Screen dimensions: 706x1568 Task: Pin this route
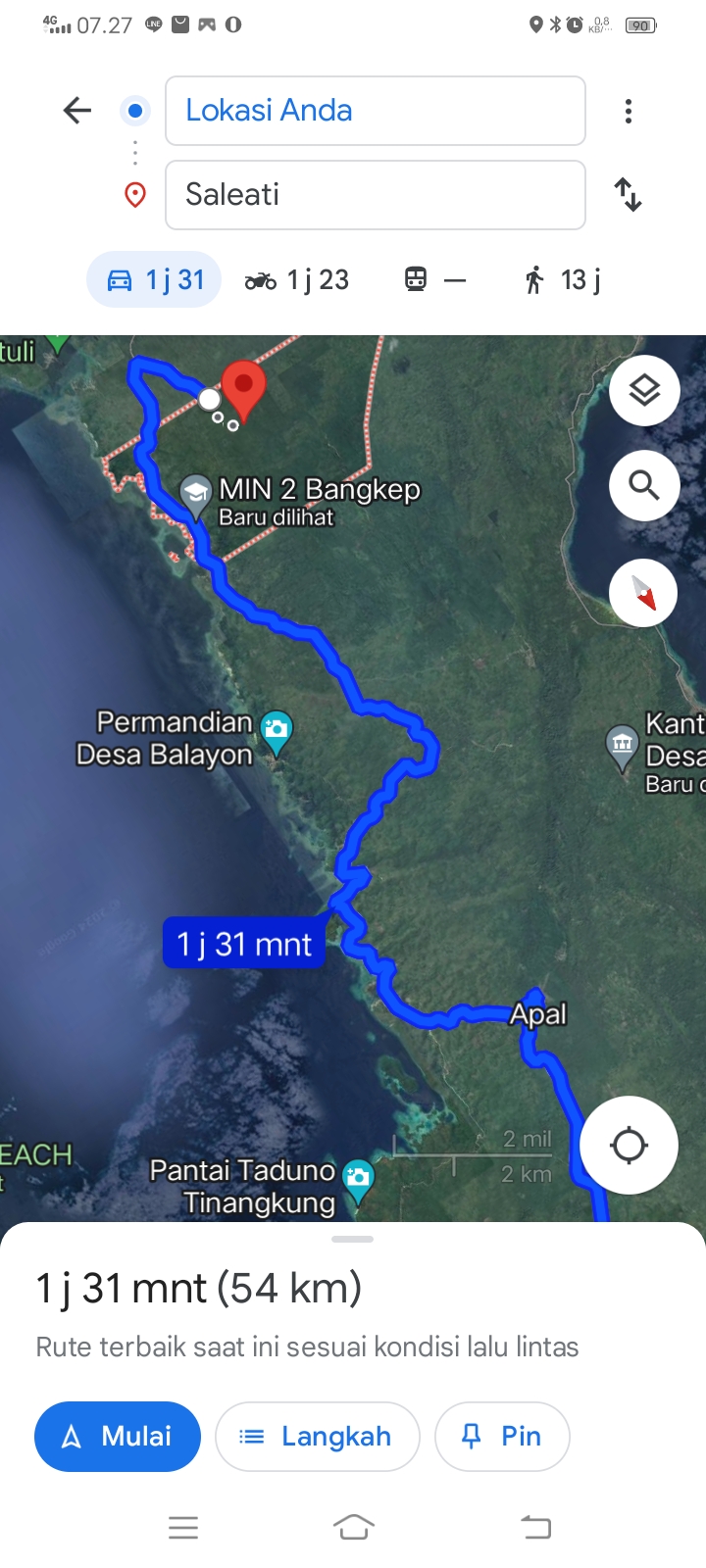(502, 1437)
